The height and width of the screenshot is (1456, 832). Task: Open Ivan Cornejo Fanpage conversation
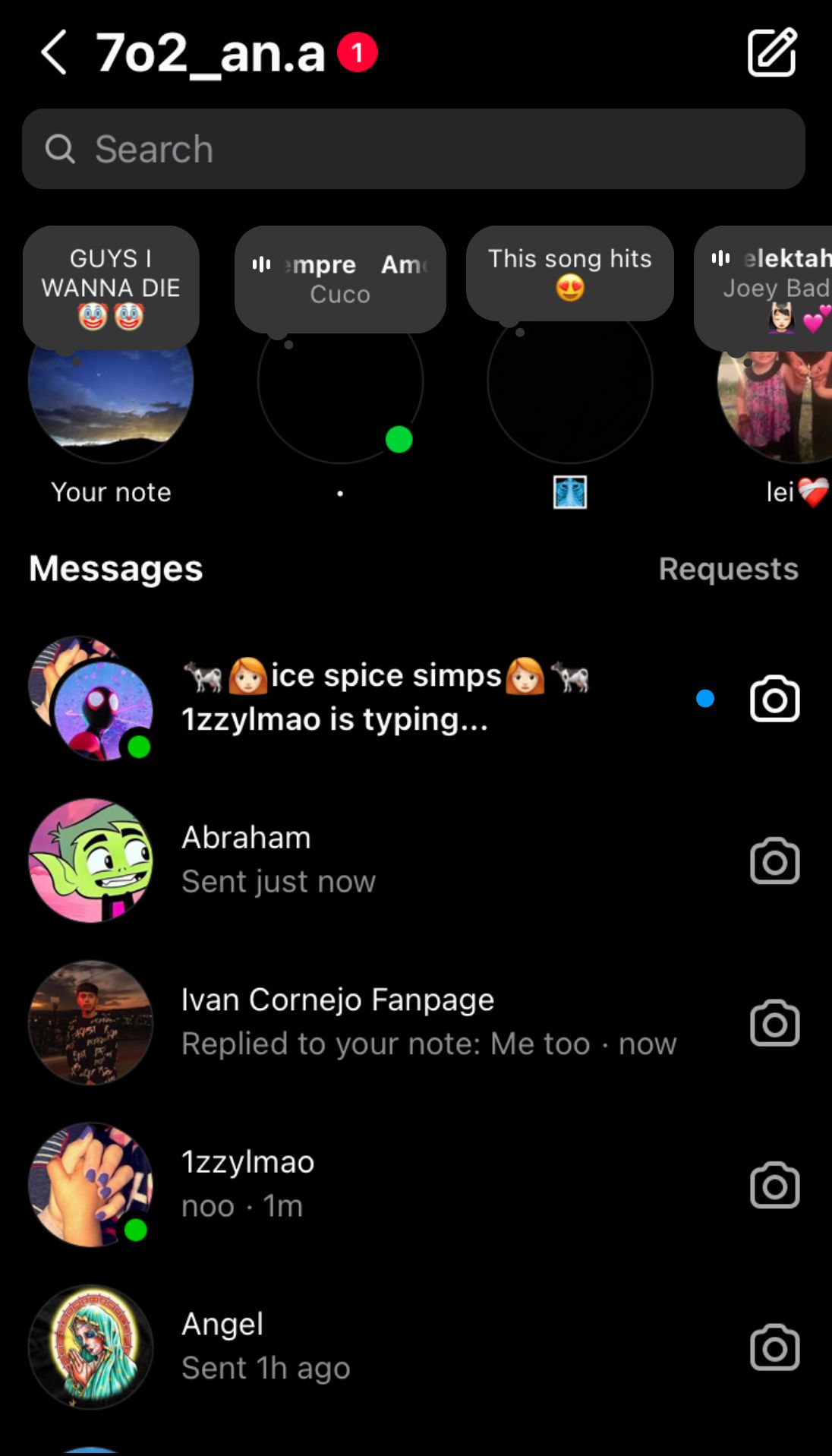coord(380,1022)
